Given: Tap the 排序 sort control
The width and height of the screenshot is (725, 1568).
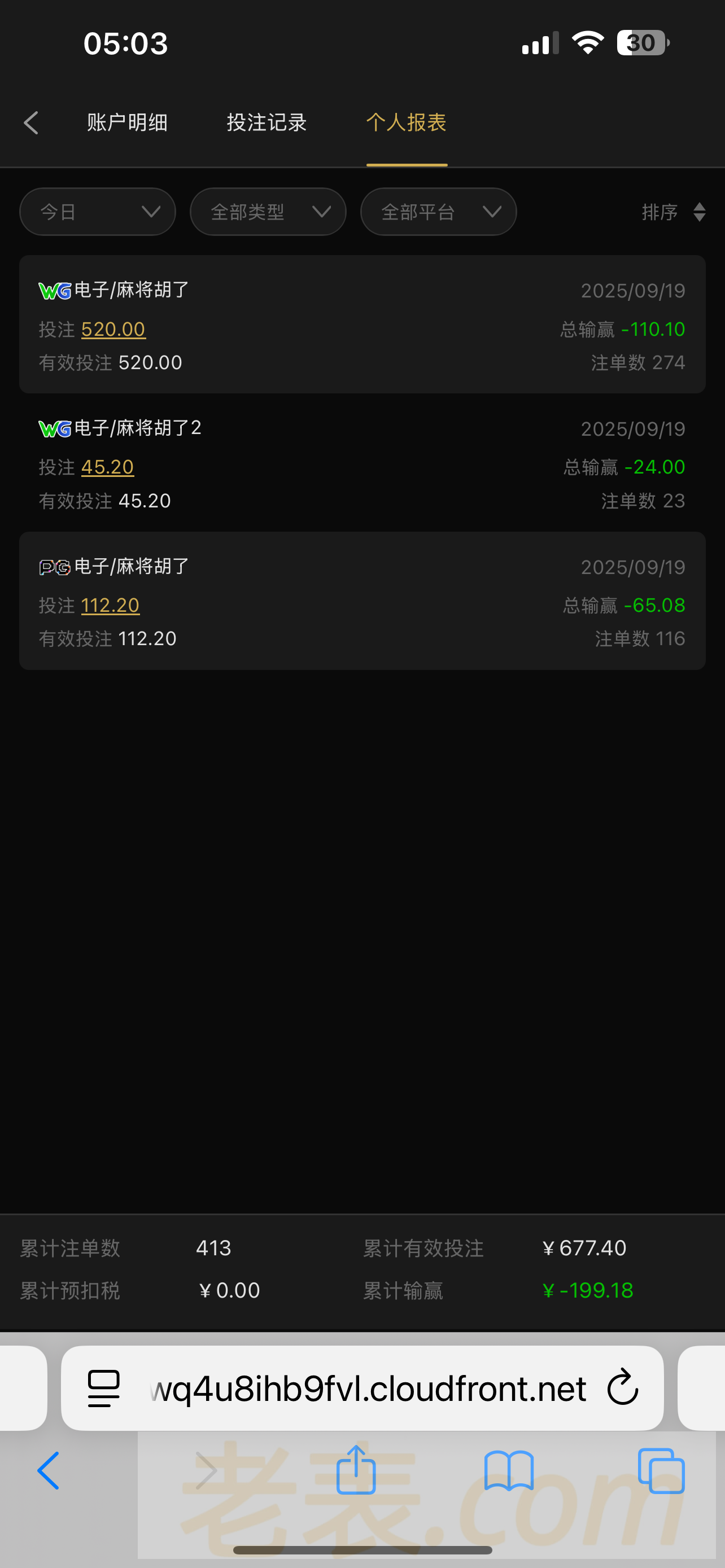Looking at the screenshot, I should coord(672,212).
